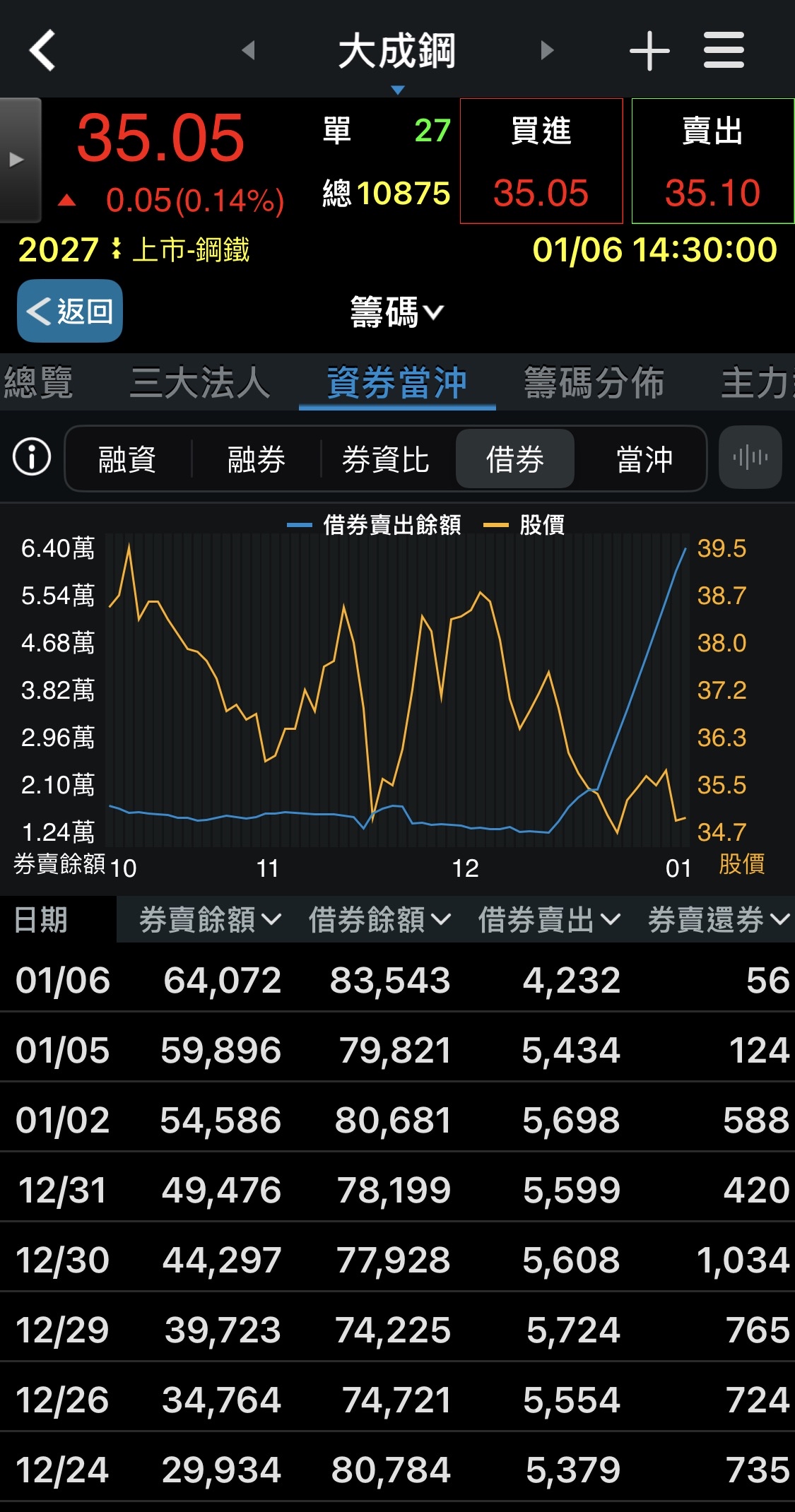Add 大成鋼 with the plus icon
Screen dimensions: 795x1512
pyautogui.click(x=649, y=51)
